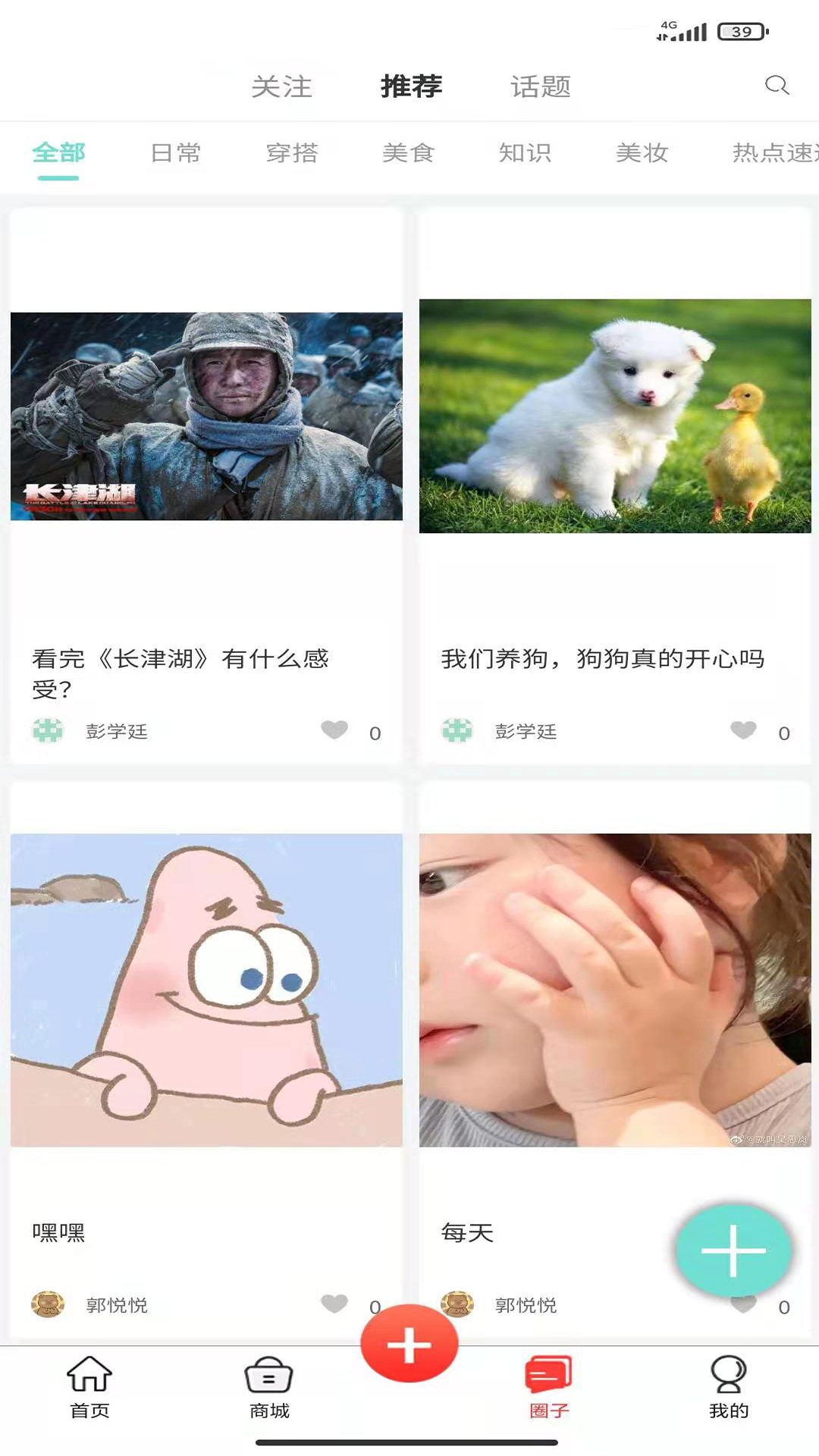Like the 我们养狗 post
Screen dimensions: 819x1456
[x=743, y=730]
